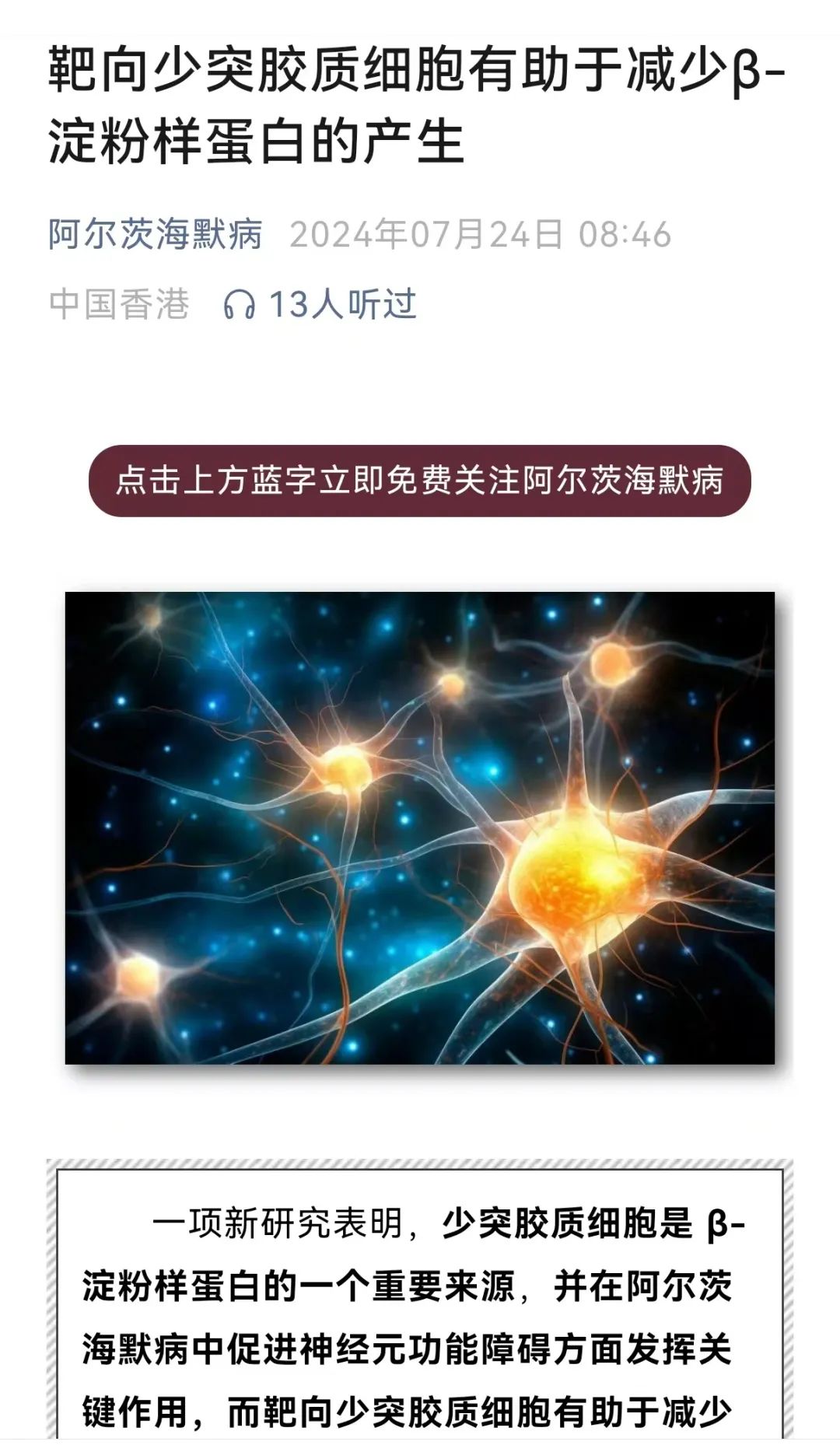Screen dimensions: 840x1445
Task: Open the 阿尔茨海默病 account link
Action: [156, 234]
